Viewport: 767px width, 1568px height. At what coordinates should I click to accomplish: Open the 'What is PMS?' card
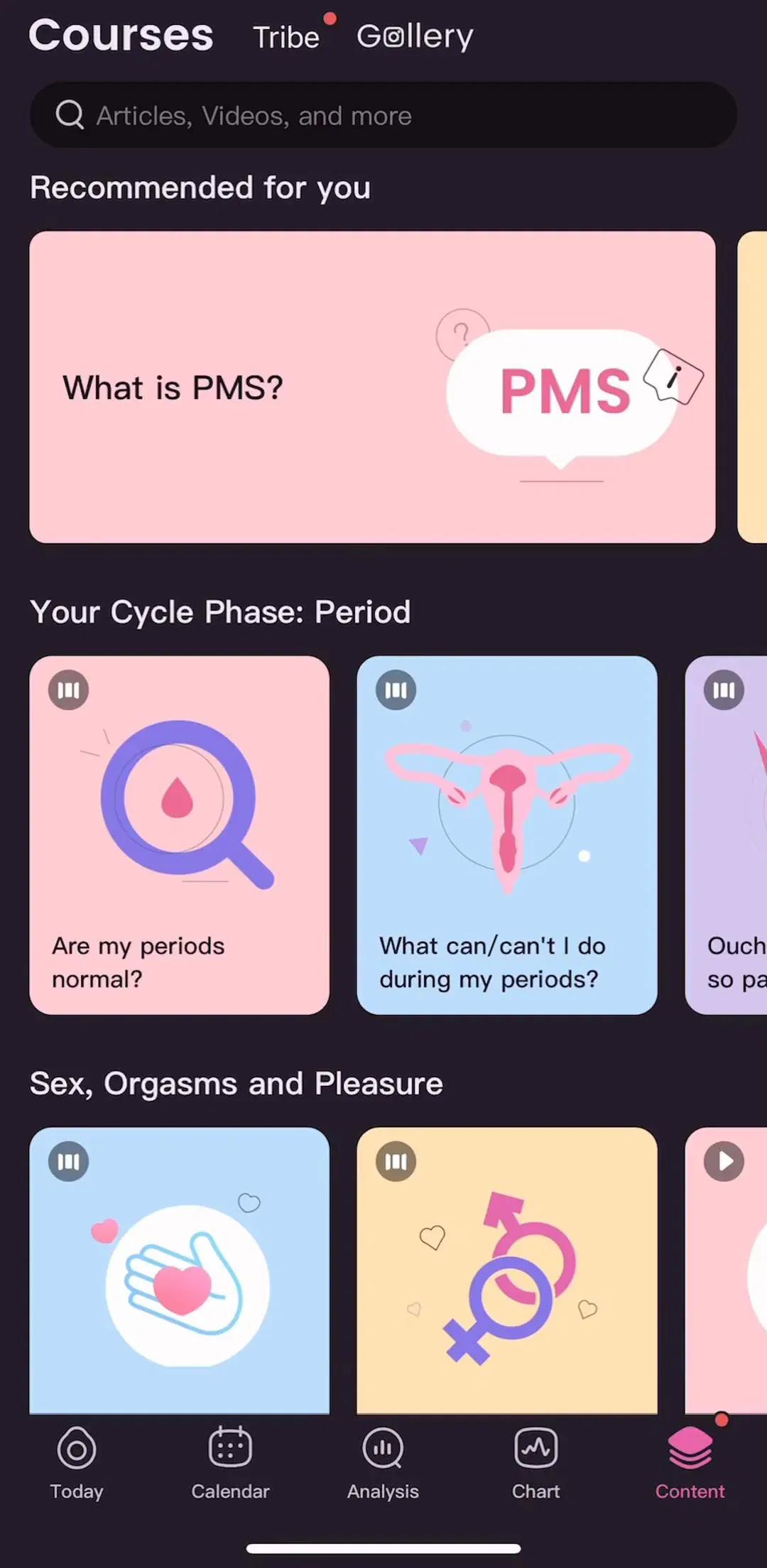[372, 387]
